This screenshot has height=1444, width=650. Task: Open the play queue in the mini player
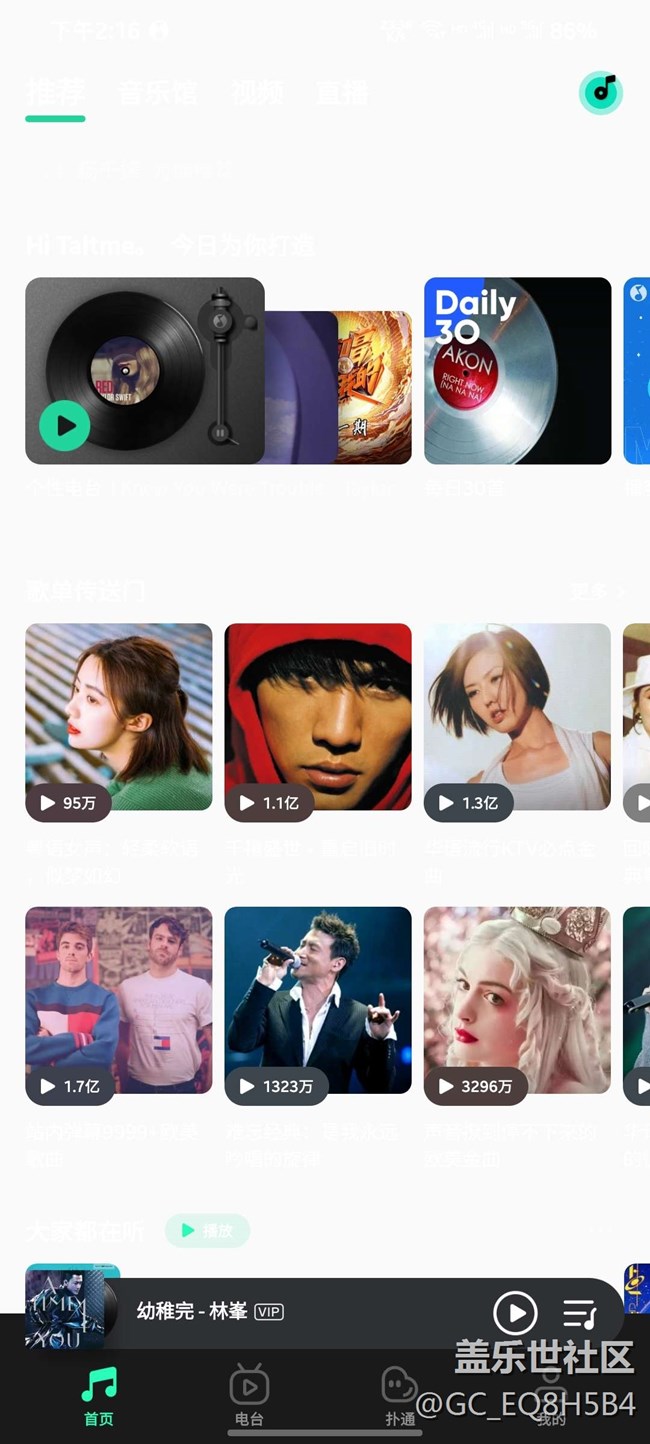coord(580,1313)
